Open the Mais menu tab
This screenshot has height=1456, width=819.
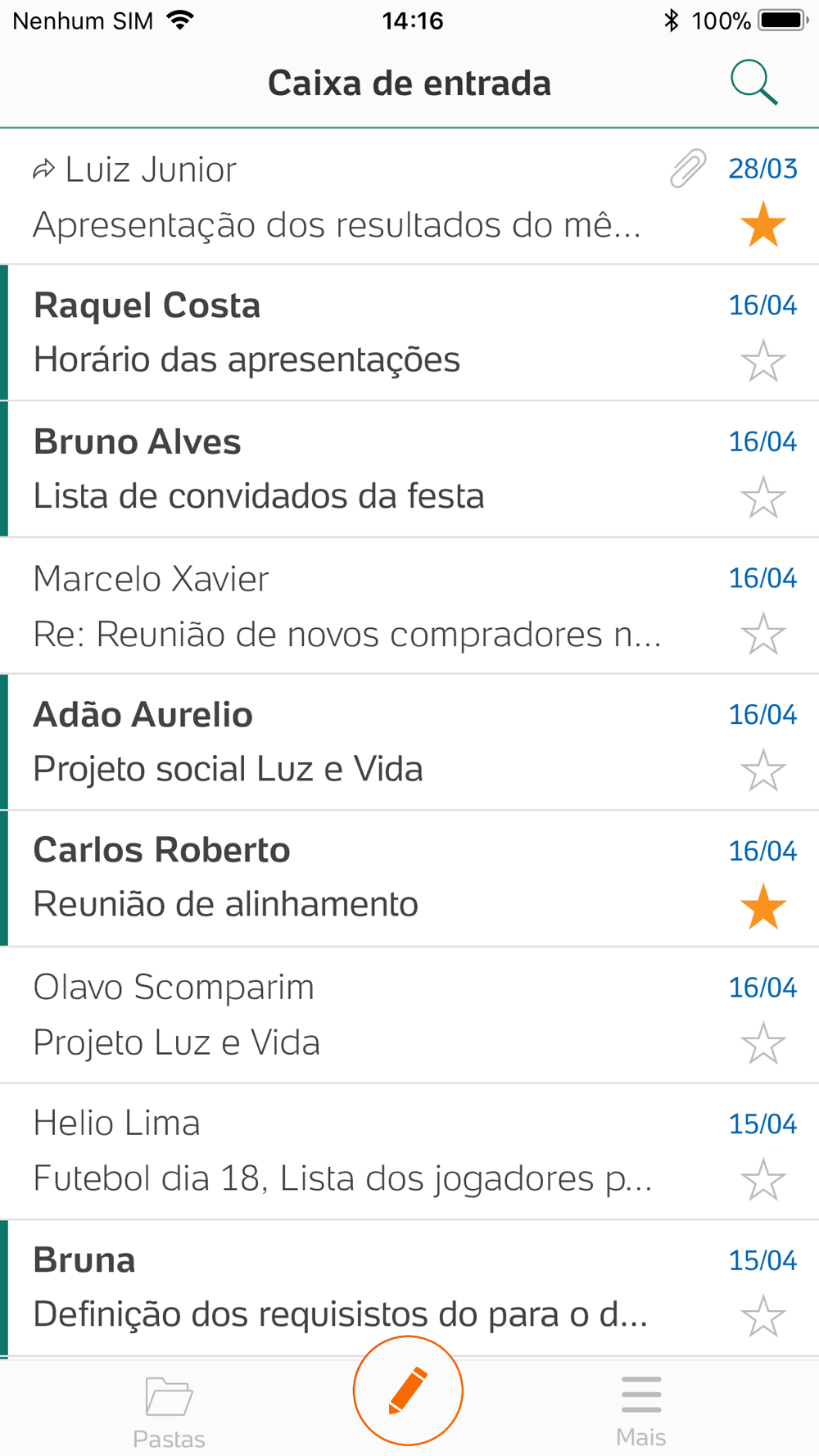(641, 1412)
